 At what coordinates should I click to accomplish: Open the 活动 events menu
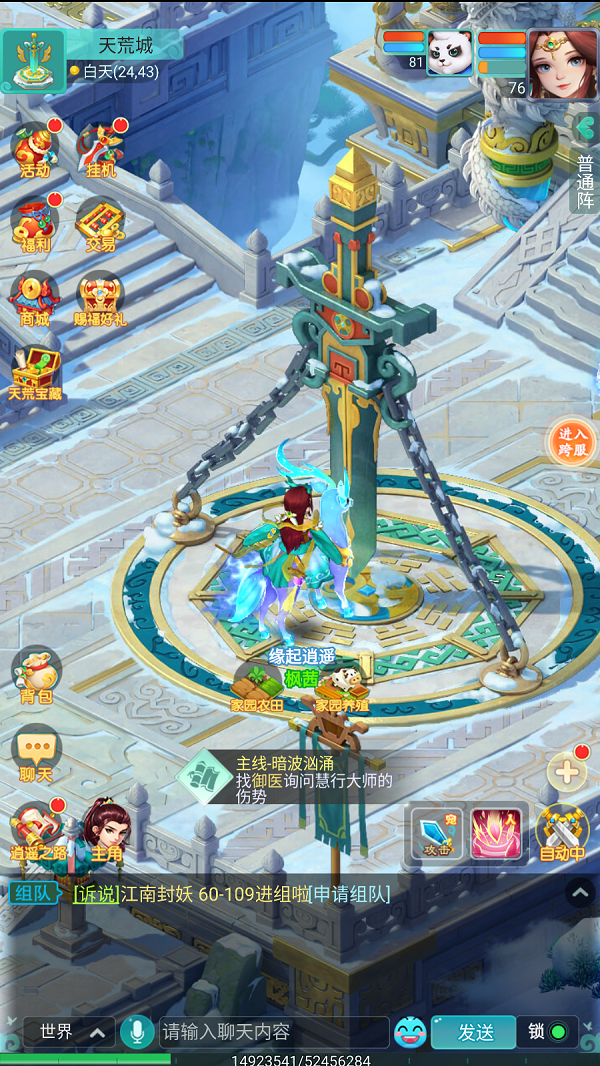(35, 151)
